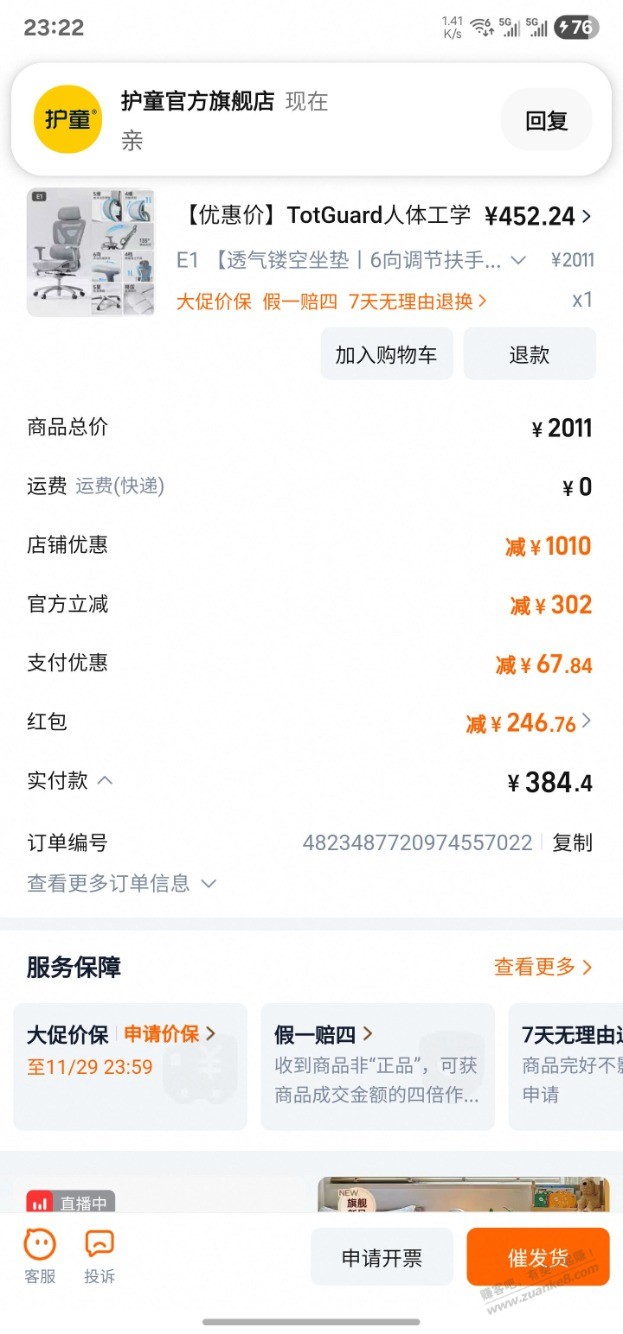Copy the order number with 复制
Screen dimensions: 623x1334
pyautogui.click(x=572, y=843)
